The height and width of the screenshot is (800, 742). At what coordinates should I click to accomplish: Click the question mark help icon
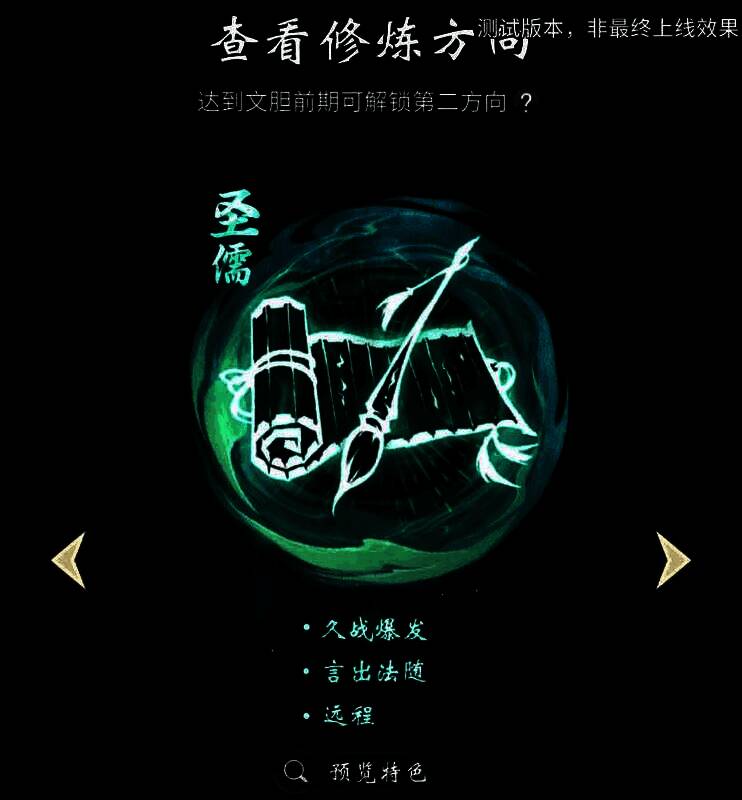pos(527,99)
